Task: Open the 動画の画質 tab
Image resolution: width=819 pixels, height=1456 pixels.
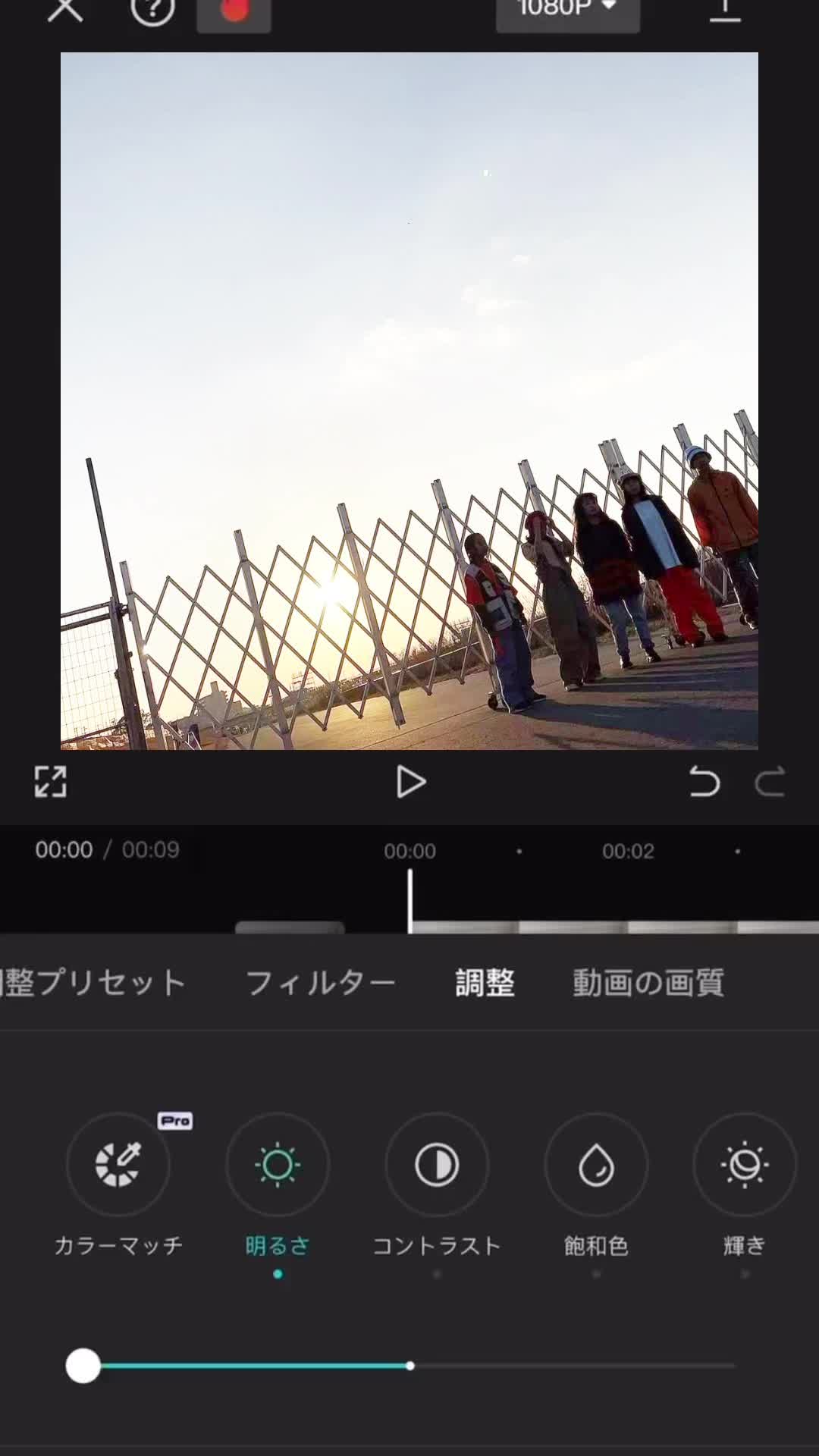Action: [648, 983]
